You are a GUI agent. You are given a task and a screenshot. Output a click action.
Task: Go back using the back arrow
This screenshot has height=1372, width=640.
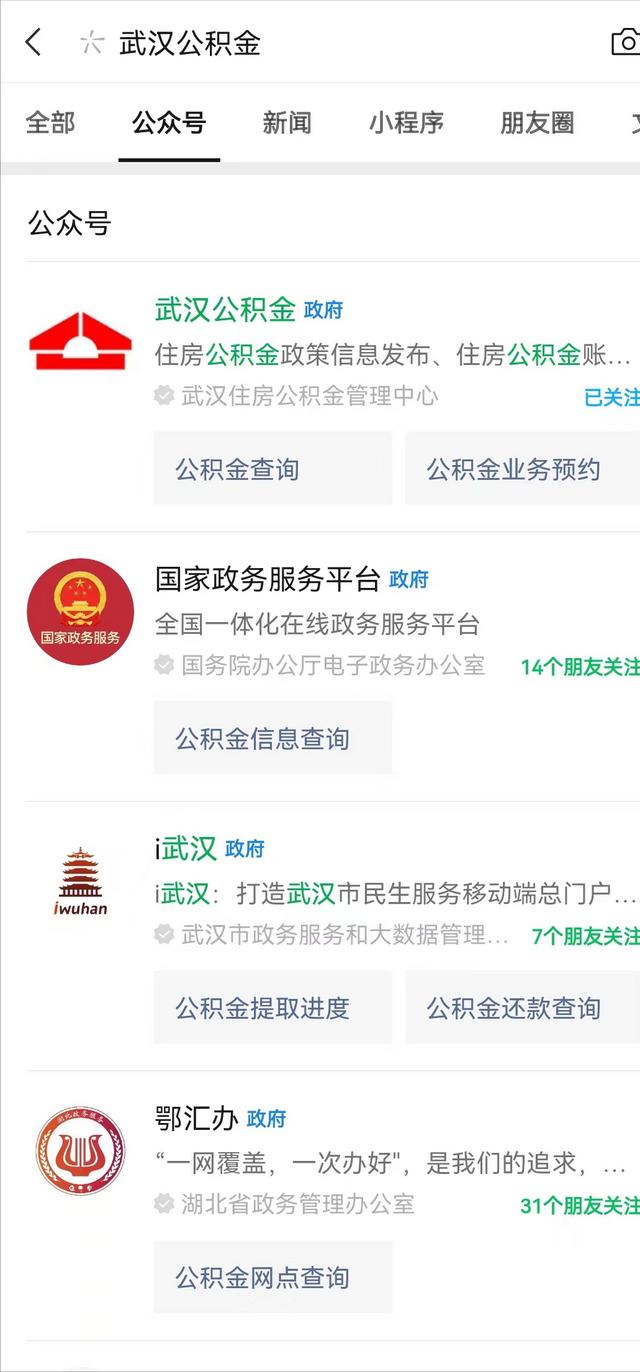(x=33, y=43)
